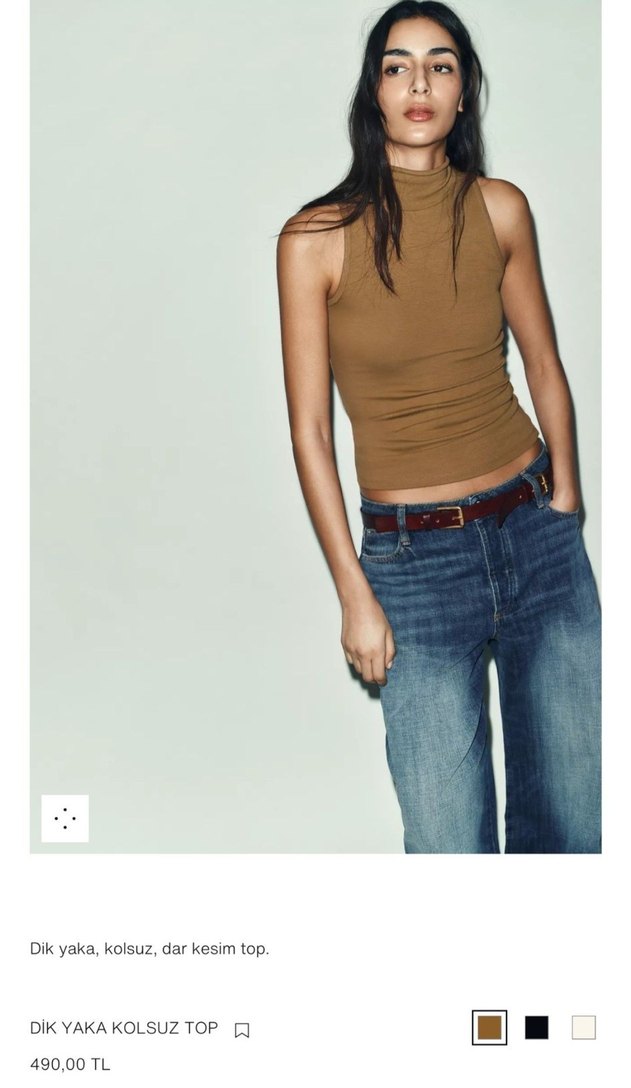The height and width of the screenshot is (1088, 631).
Task: Select the black color swatch
Action: pos(537,1027)
